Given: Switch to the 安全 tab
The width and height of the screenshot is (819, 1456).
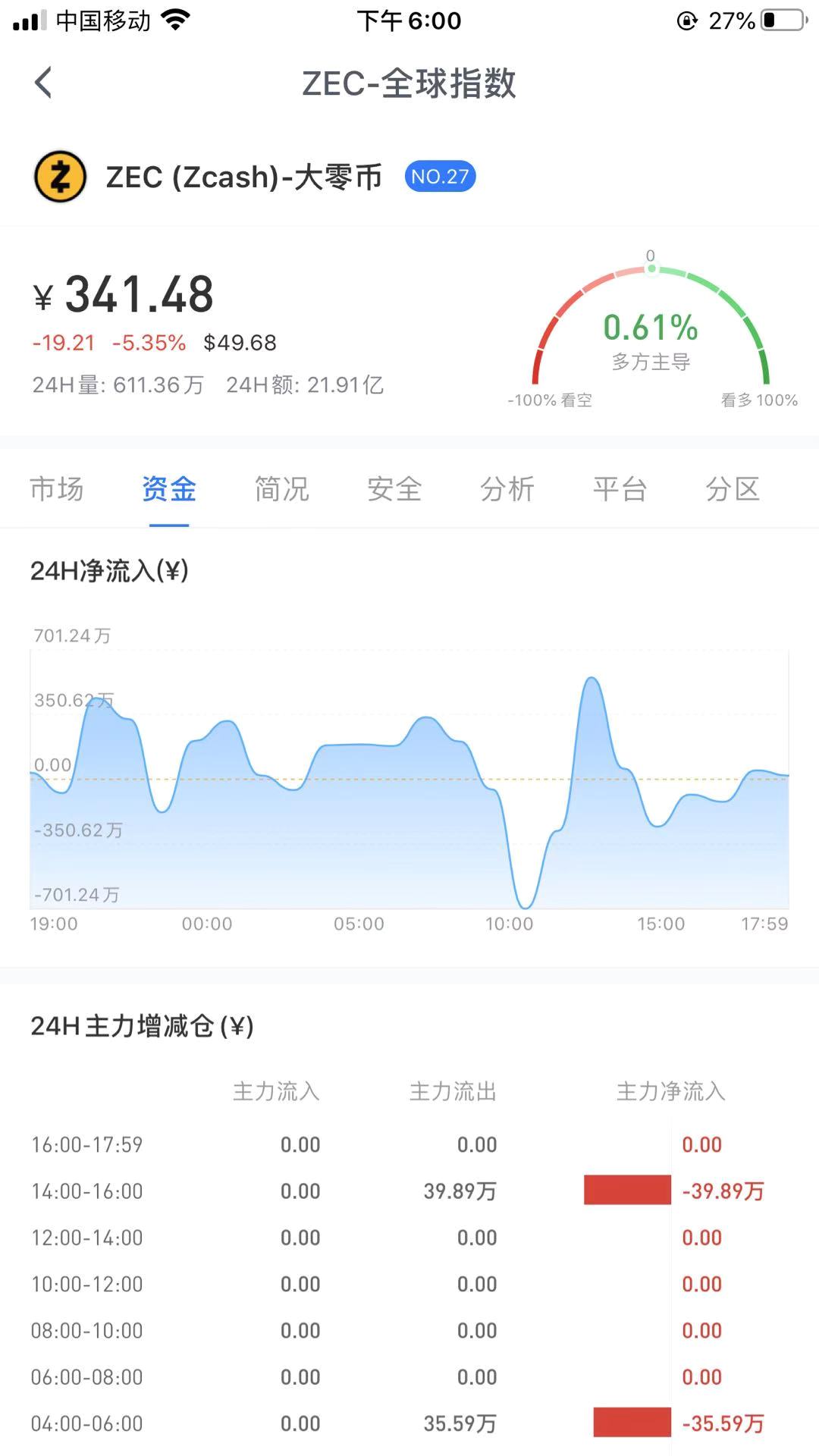Looking at the screenshot, I should [394, 489].
